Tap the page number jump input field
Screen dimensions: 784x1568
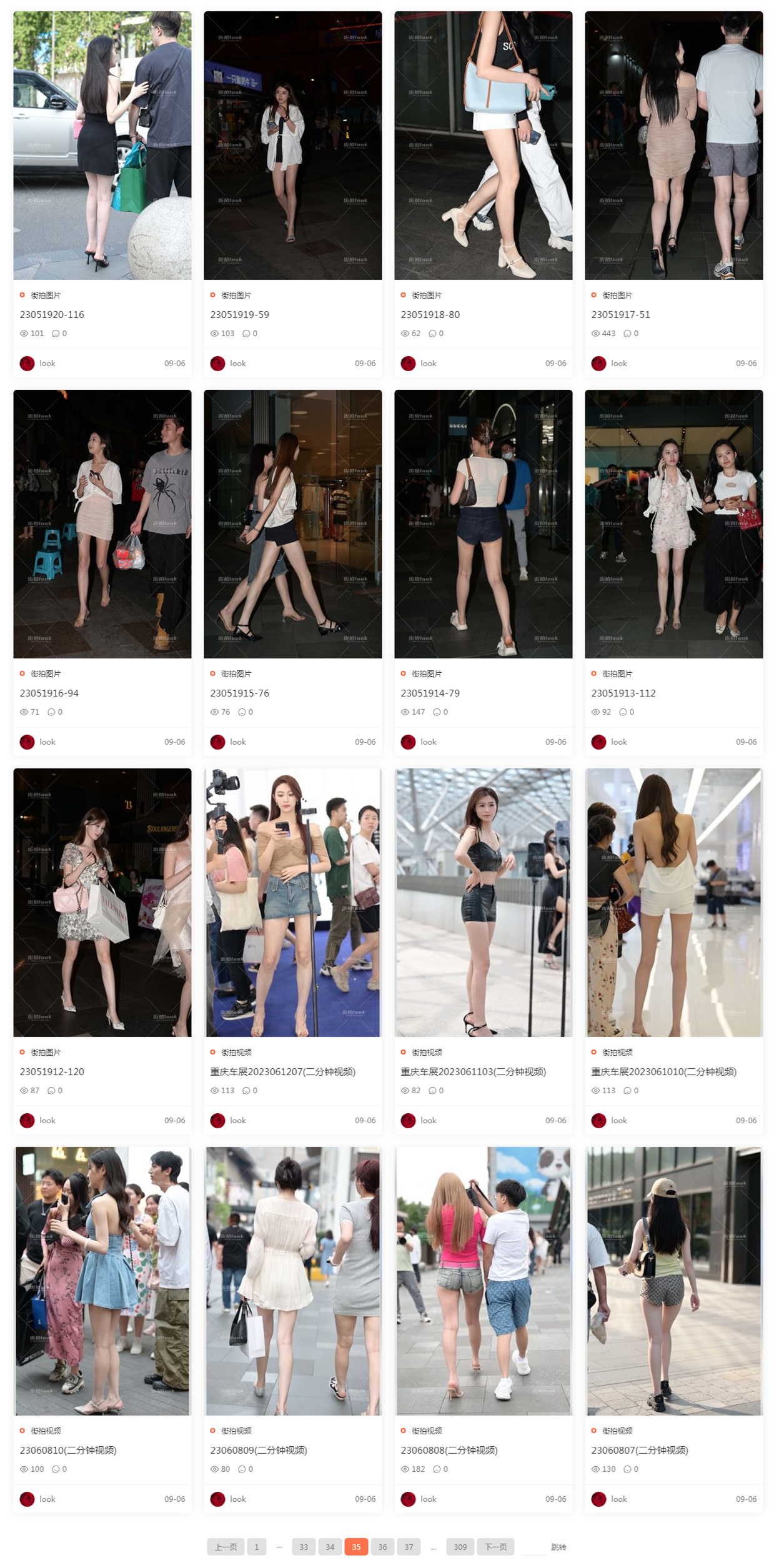(x=533, y=1547)
